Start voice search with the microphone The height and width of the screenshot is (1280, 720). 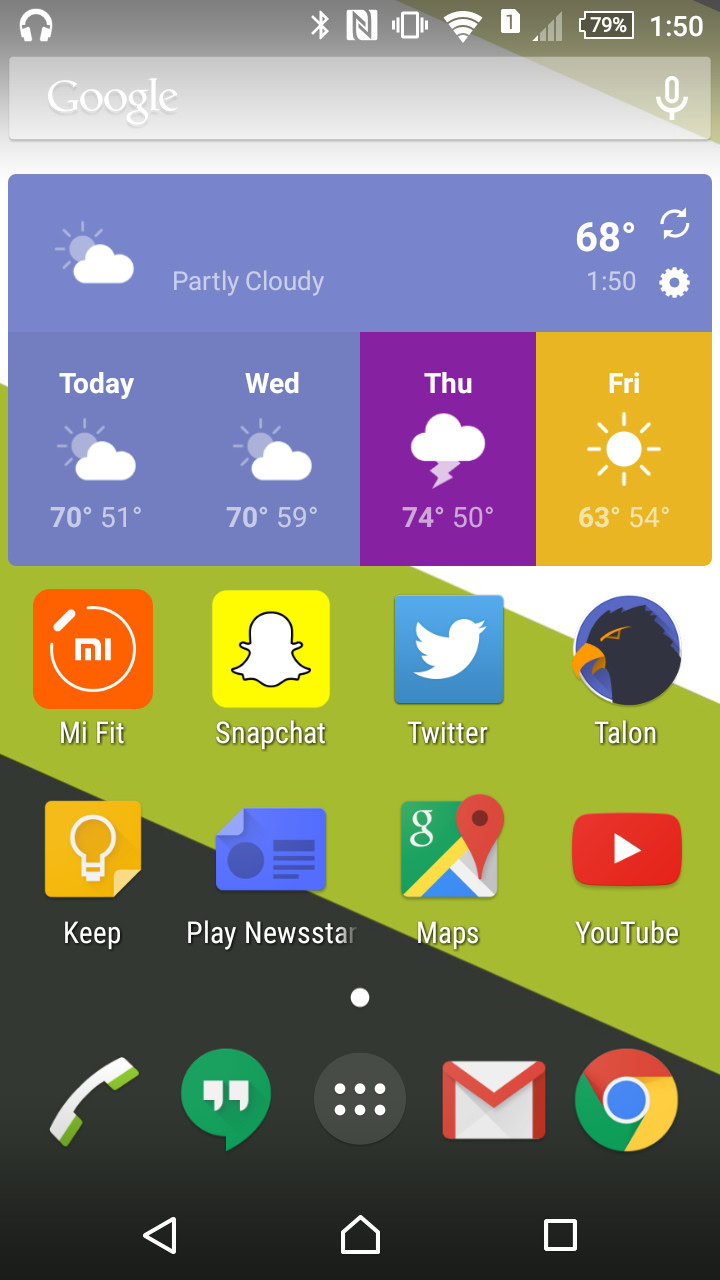point(671,99)
